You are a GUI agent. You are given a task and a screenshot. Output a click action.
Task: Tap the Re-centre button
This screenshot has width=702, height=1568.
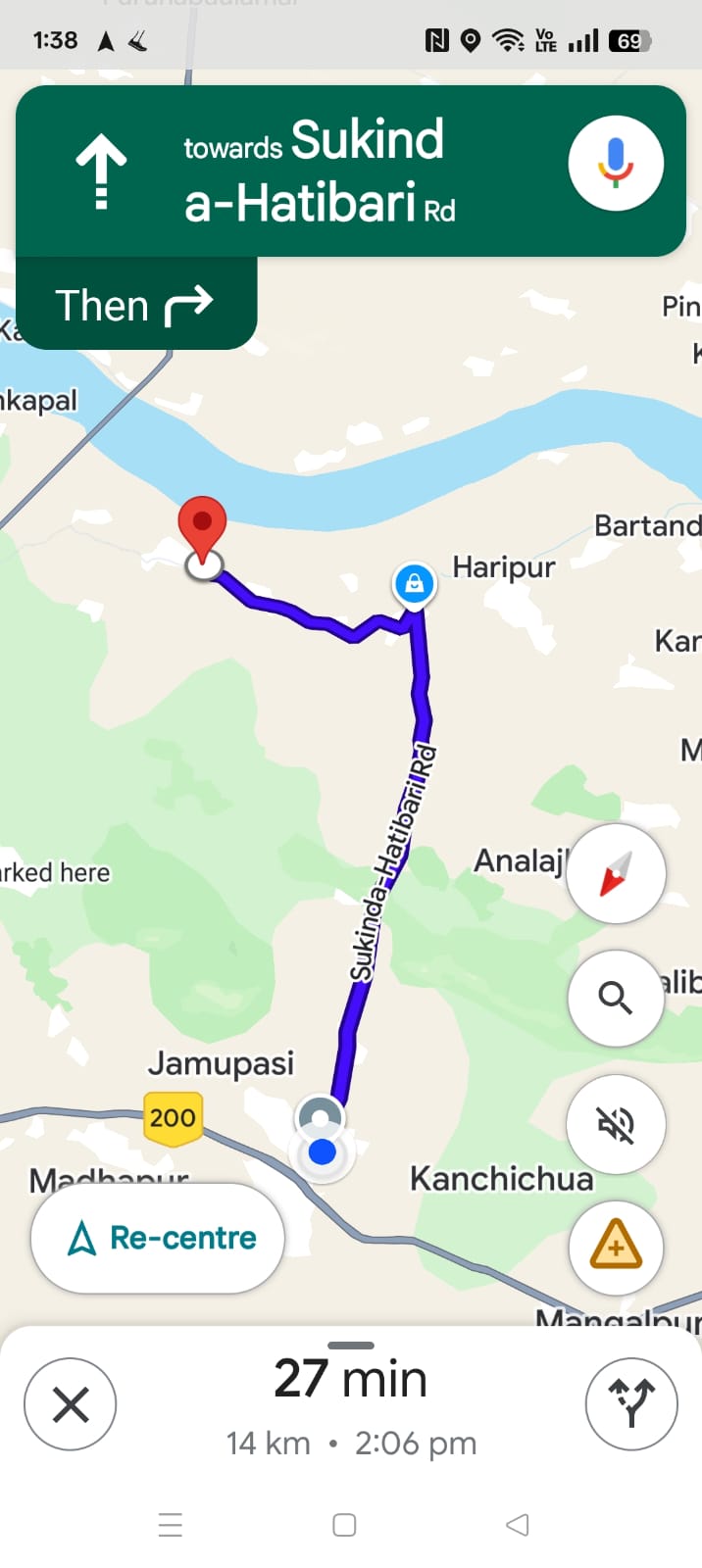point(158,1238)
